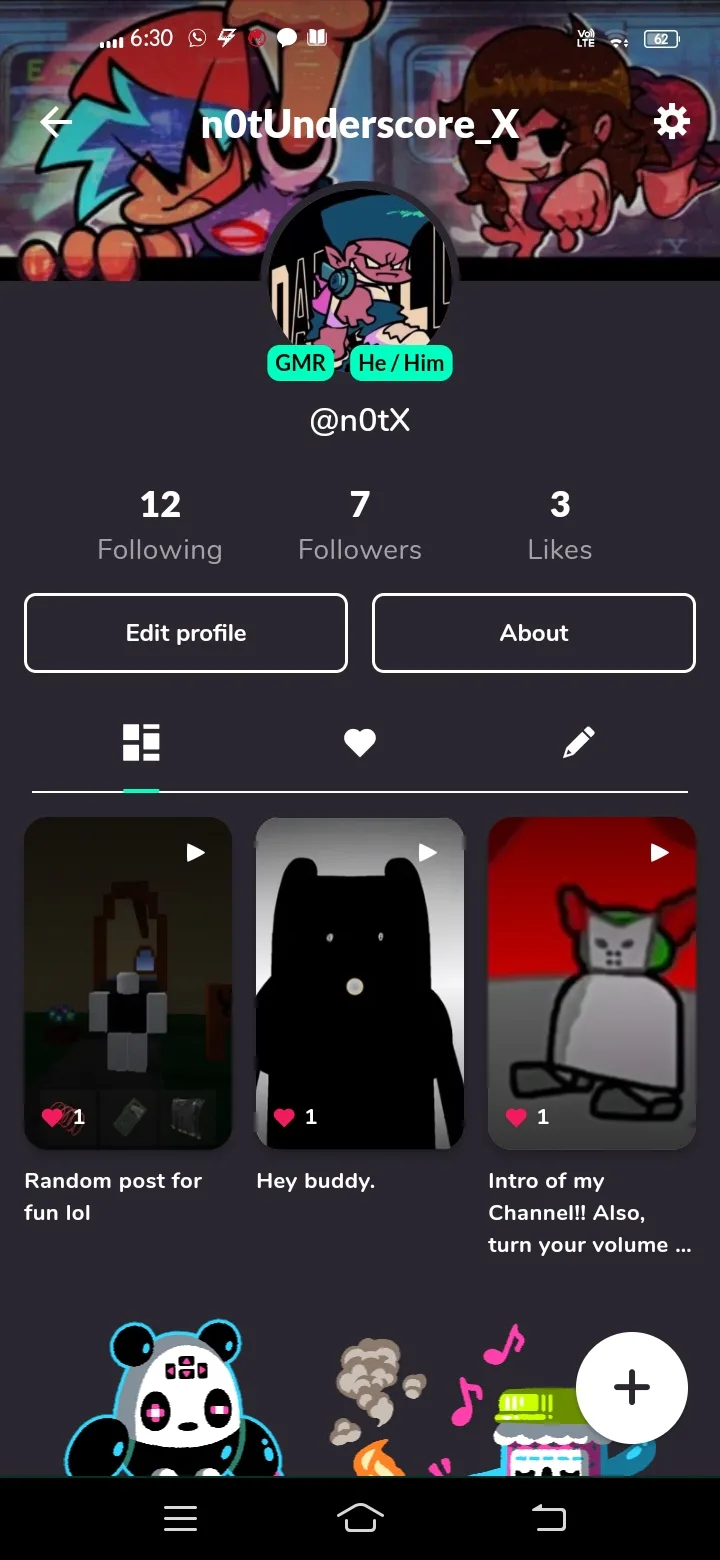
Task: Tap the Edit profile button
Action: pyautogui.click(x=186, y=633)
